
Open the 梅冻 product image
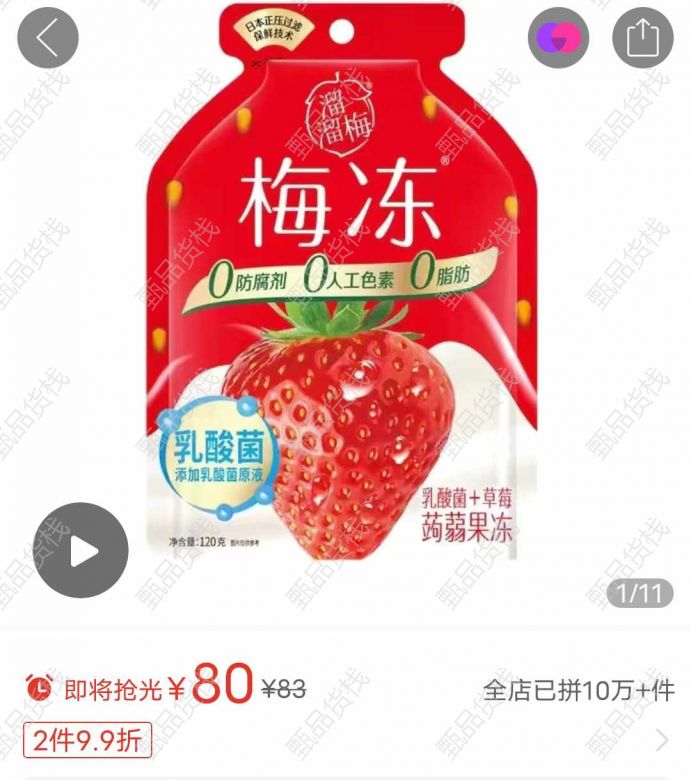[345, 320]
